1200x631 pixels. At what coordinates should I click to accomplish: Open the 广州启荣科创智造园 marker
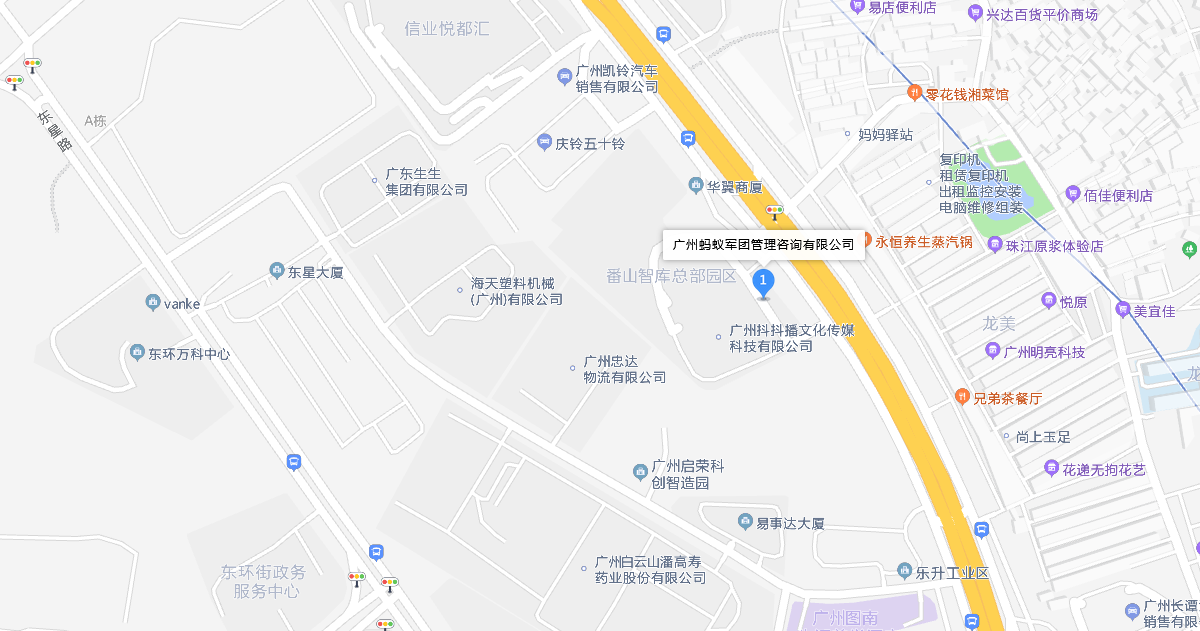click(x=640, y=472)
